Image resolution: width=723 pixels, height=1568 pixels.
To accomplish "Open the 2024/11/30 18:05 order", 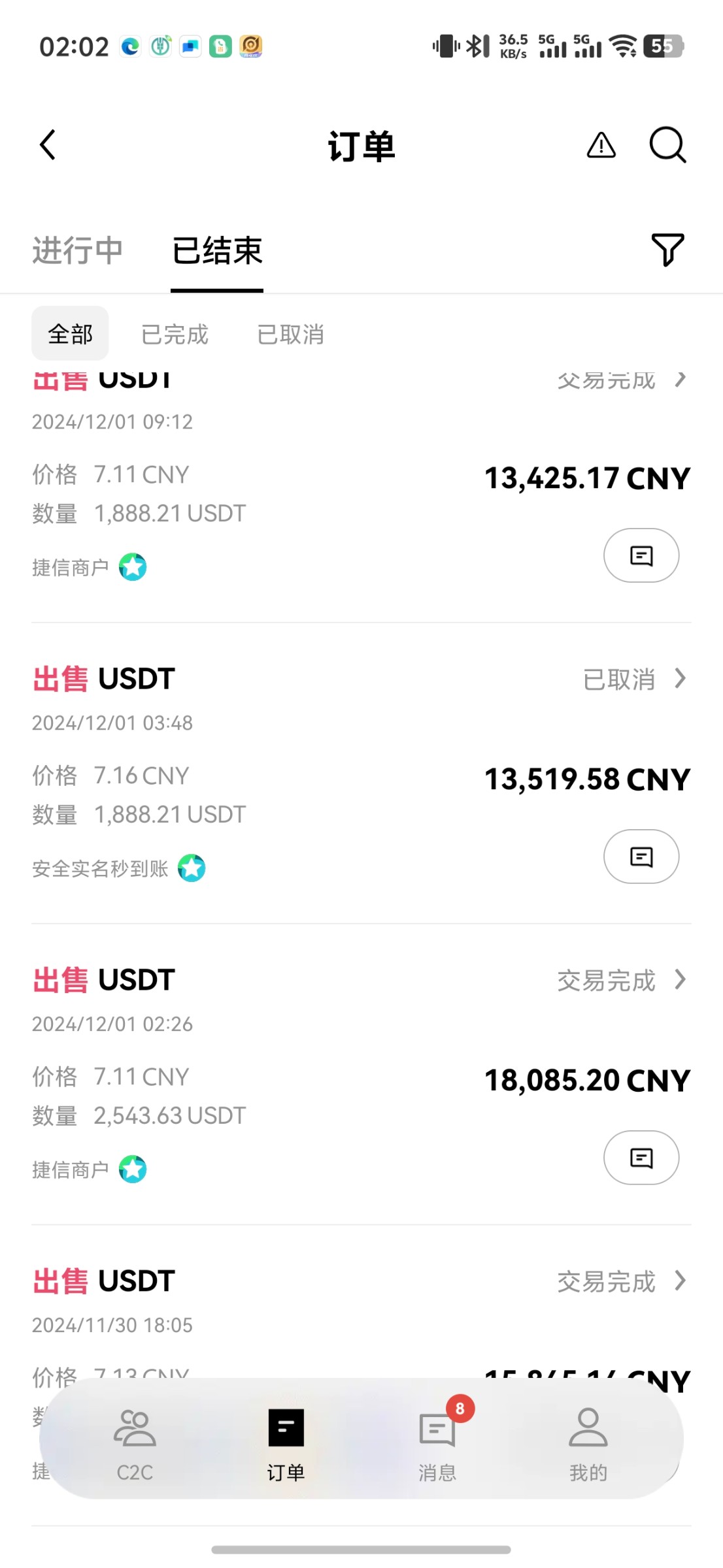I will pyautogui.click(x=621, y=1282).
